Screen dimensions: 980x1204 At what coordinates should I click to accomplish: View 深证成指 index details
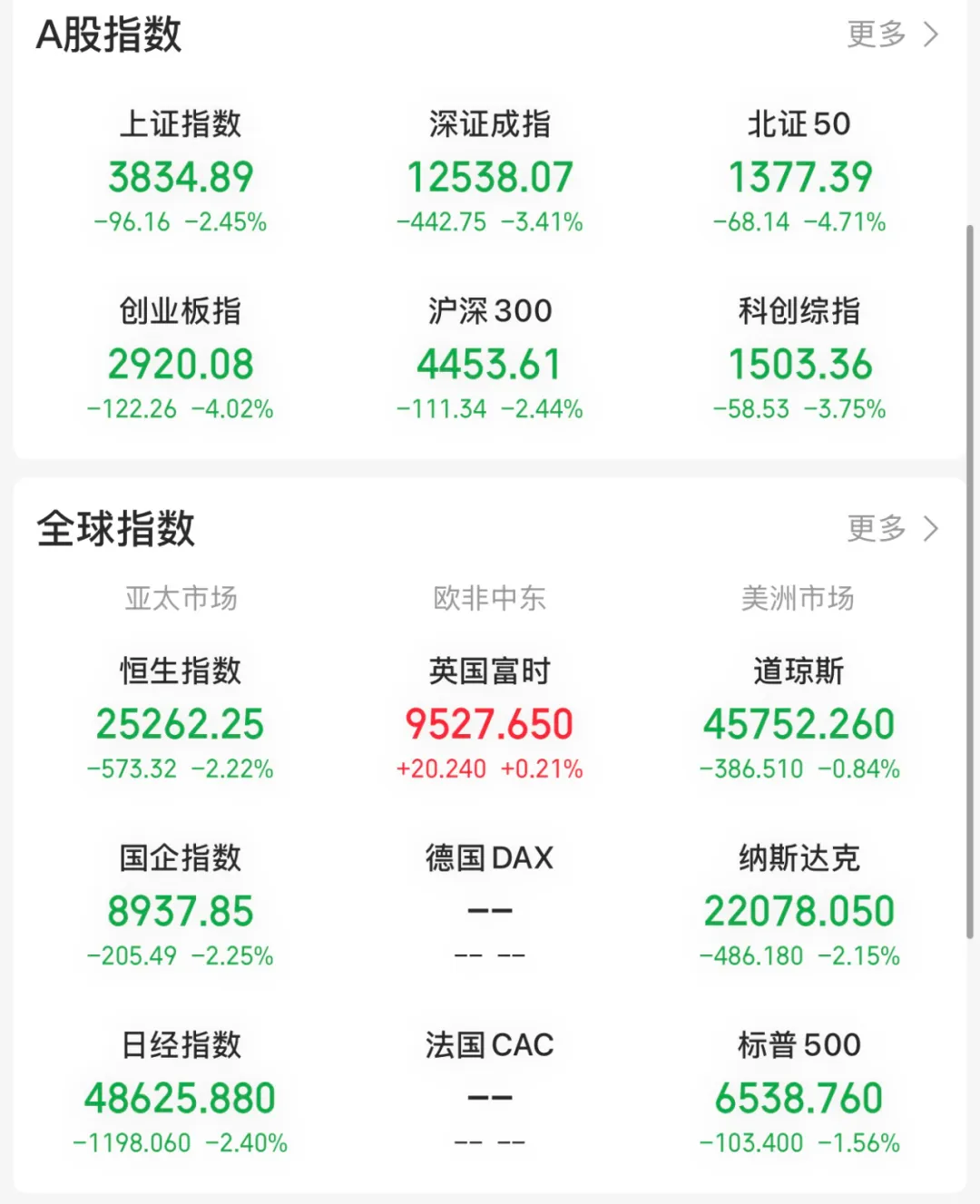[x=490, y=172]
